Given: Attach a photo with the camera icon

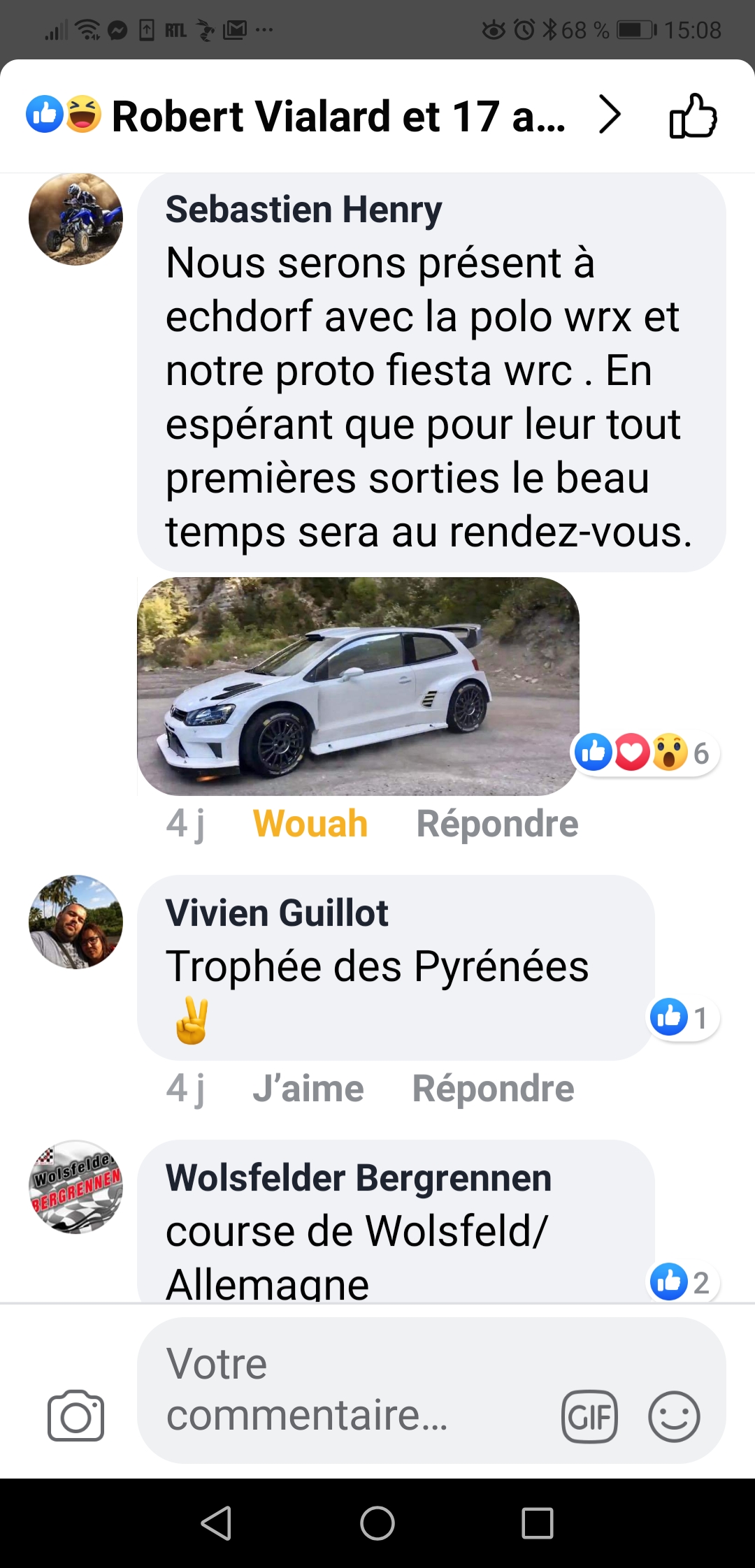Looking at the screenshot, I should tap(75, 1416).
